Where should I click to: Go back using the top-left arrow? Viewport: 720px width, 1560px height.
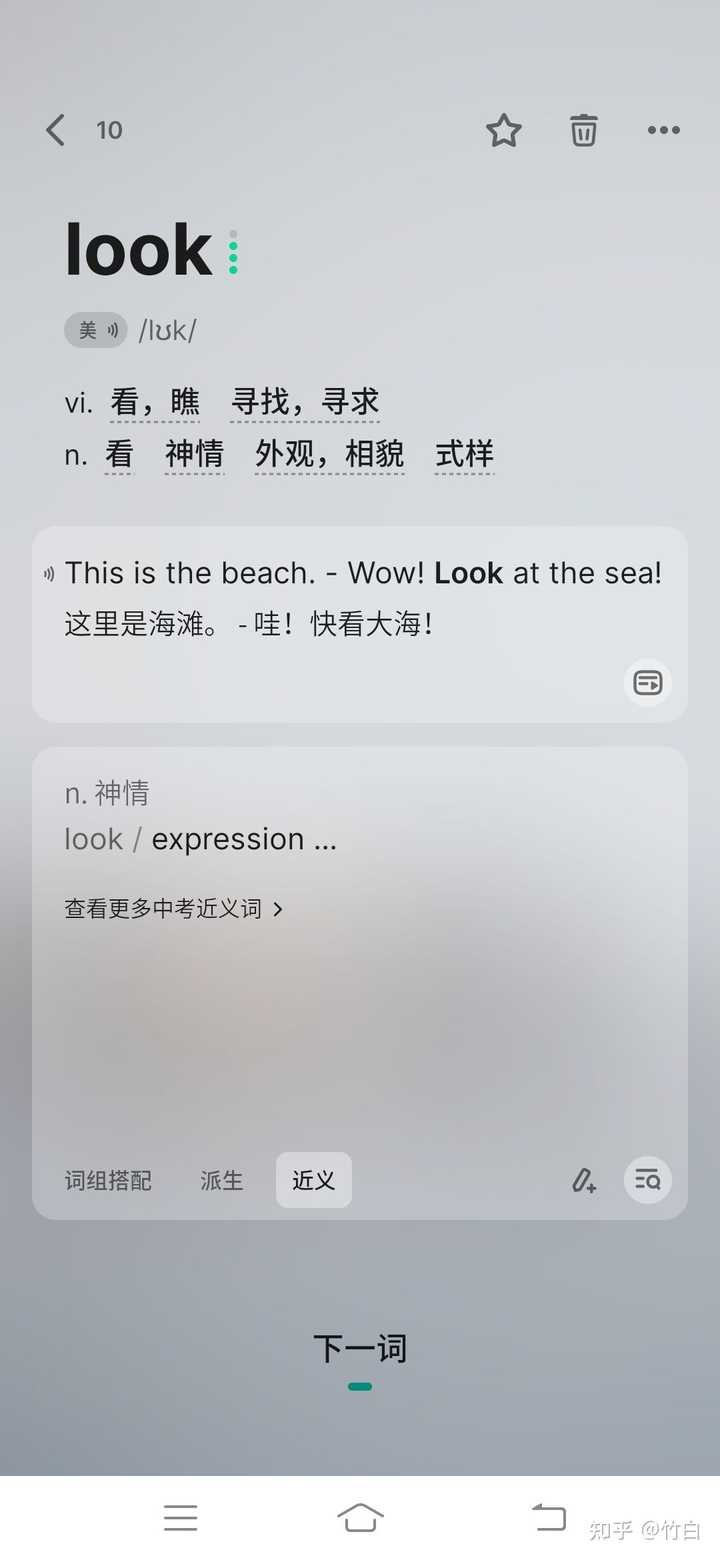(x=56, y=130)
